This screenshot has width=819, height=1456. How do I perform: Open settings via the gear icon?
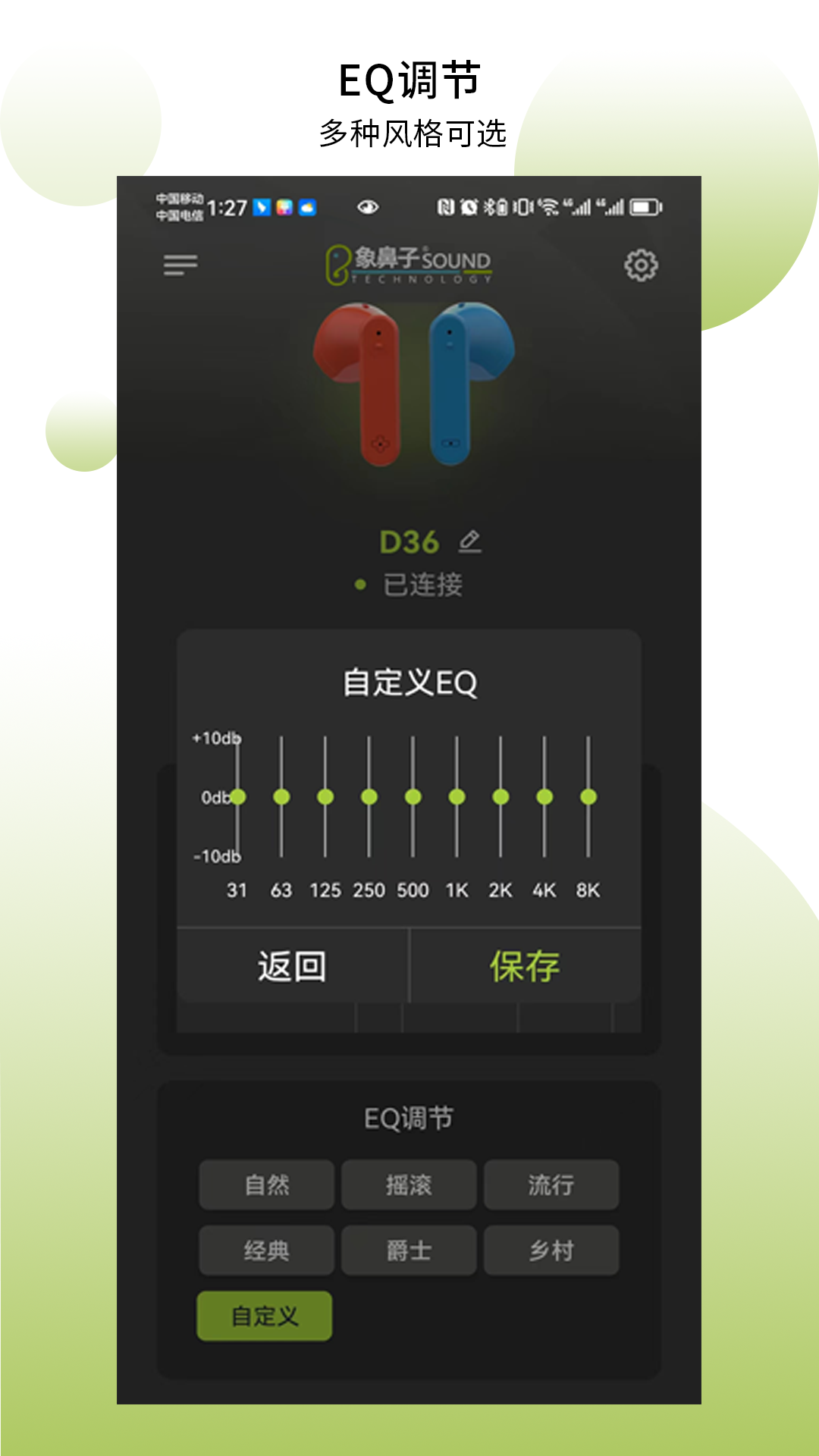641,264
